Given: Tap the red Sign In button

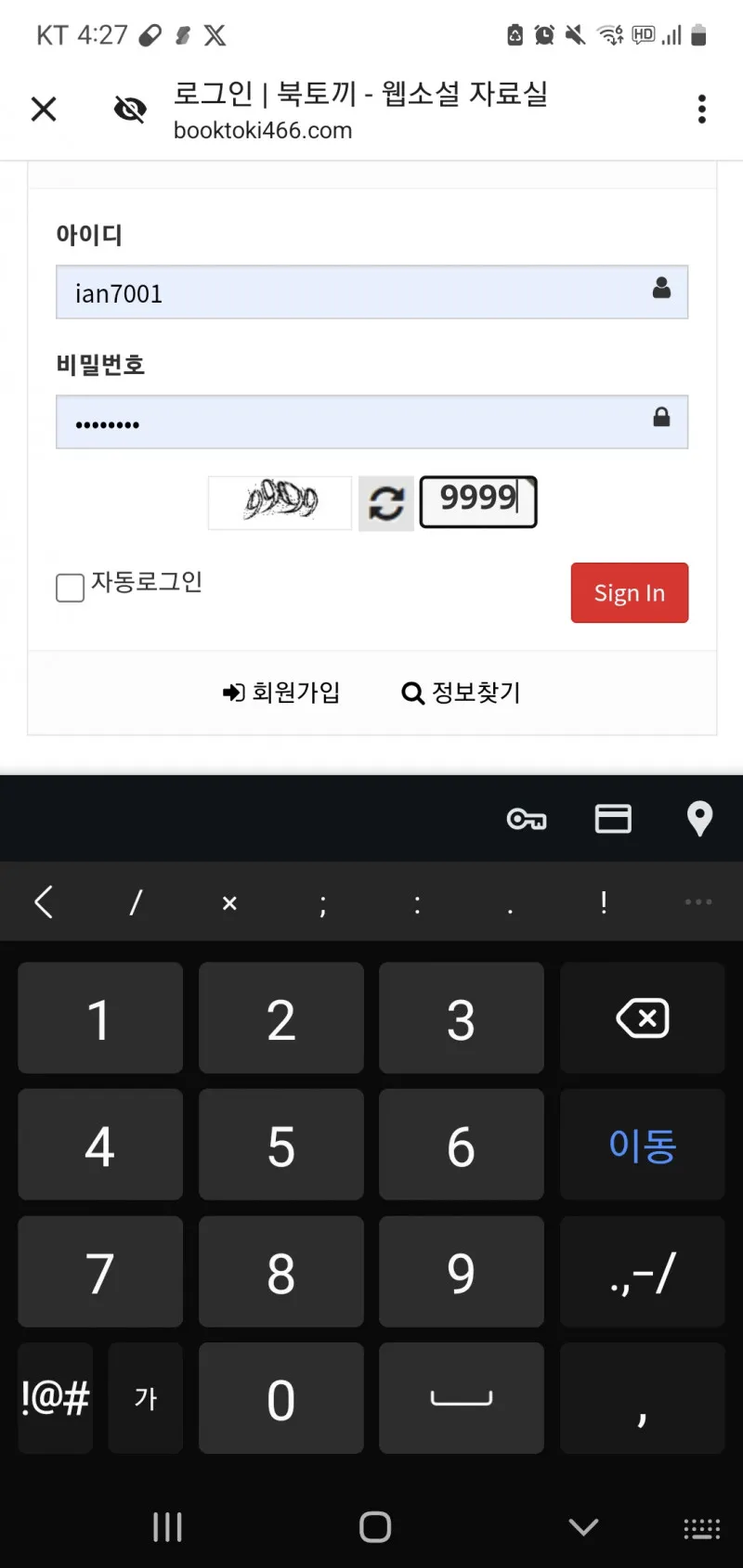Looking at the screenshot, I should [x=630, y=592].
